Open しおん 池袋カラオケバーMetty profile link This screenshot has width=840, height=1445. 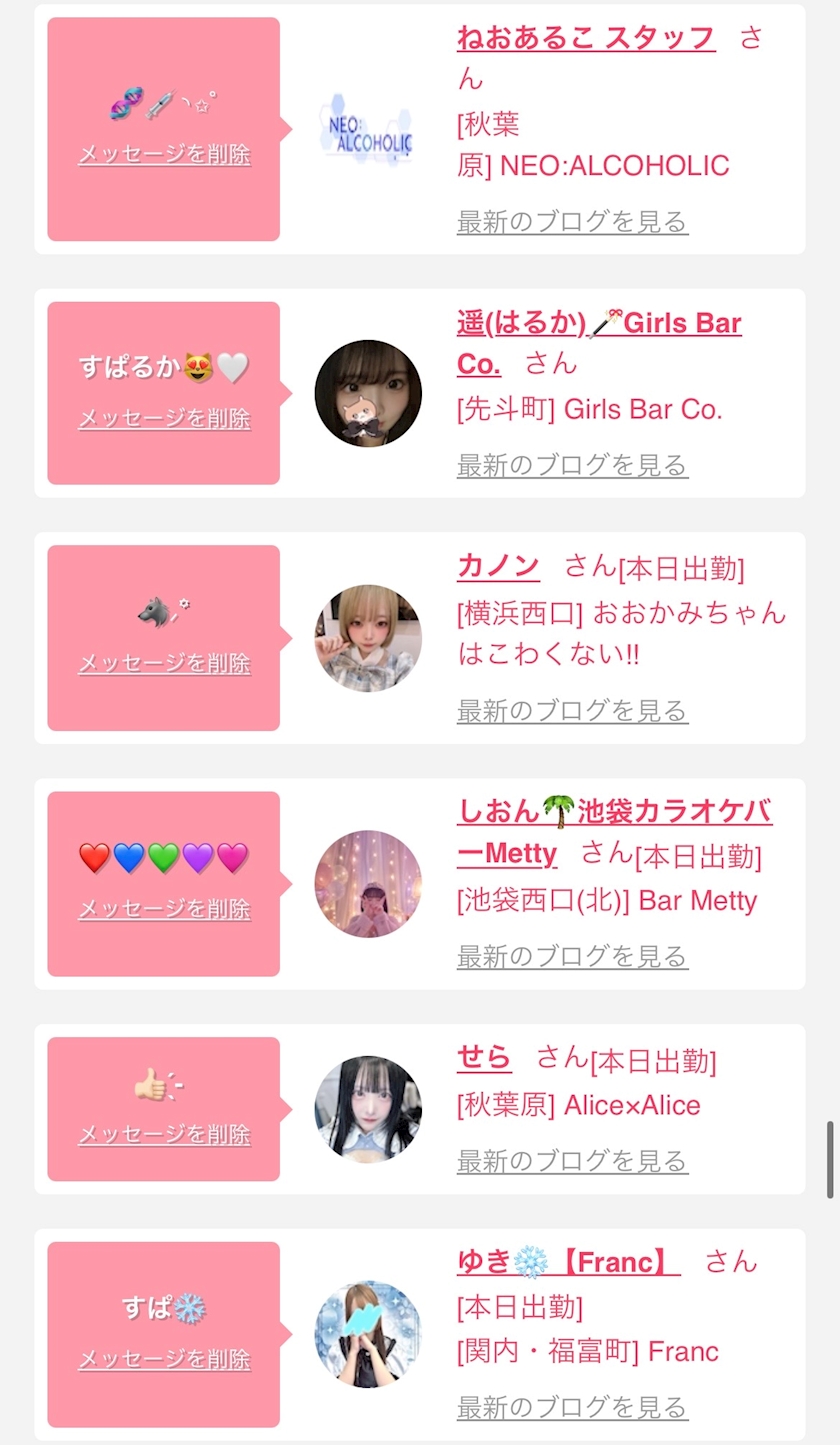pos(614,831)
